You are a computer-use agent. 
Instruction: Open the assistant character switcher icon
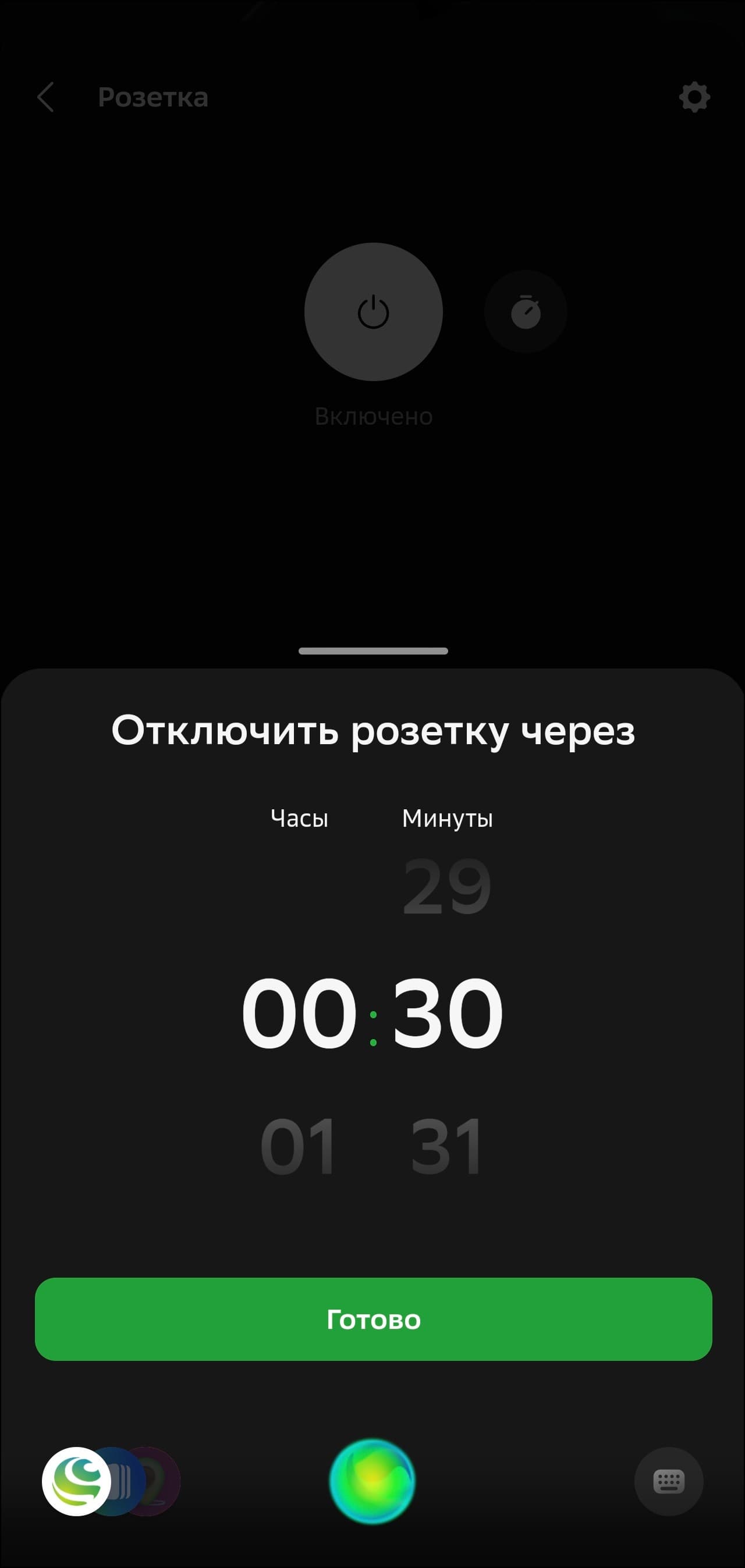(x=77, y=1481)
